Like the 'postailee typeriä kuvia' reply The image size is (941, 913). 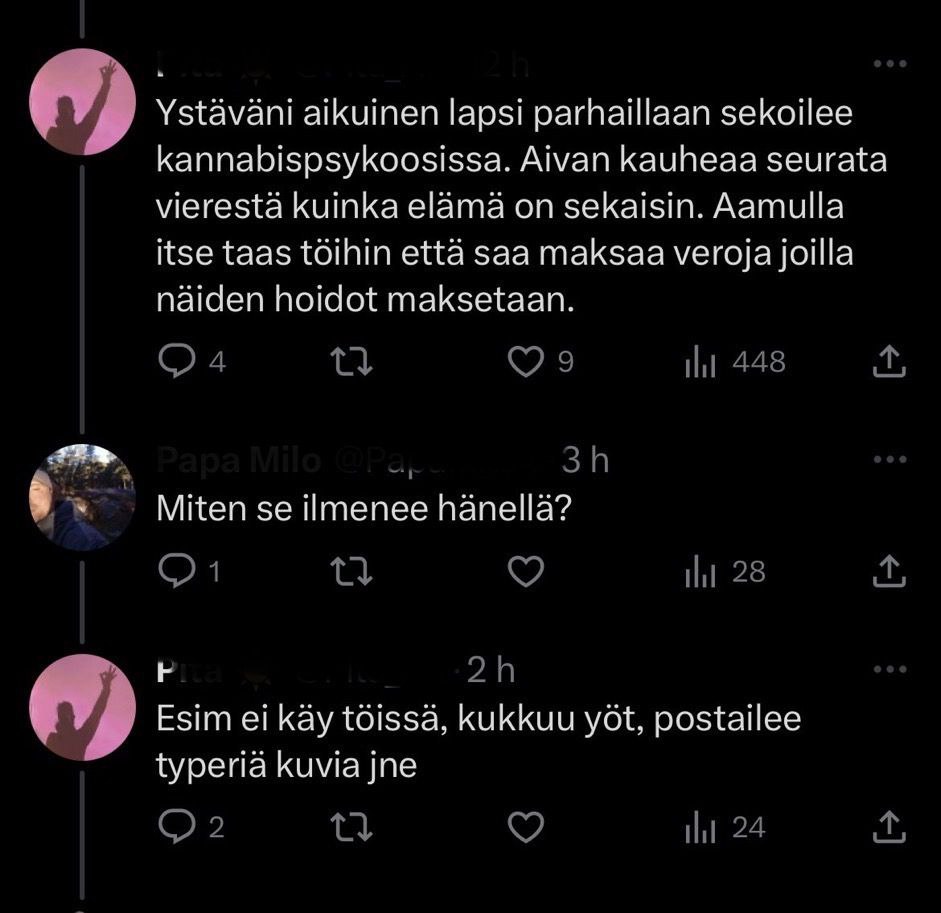(x=525, y=827)
